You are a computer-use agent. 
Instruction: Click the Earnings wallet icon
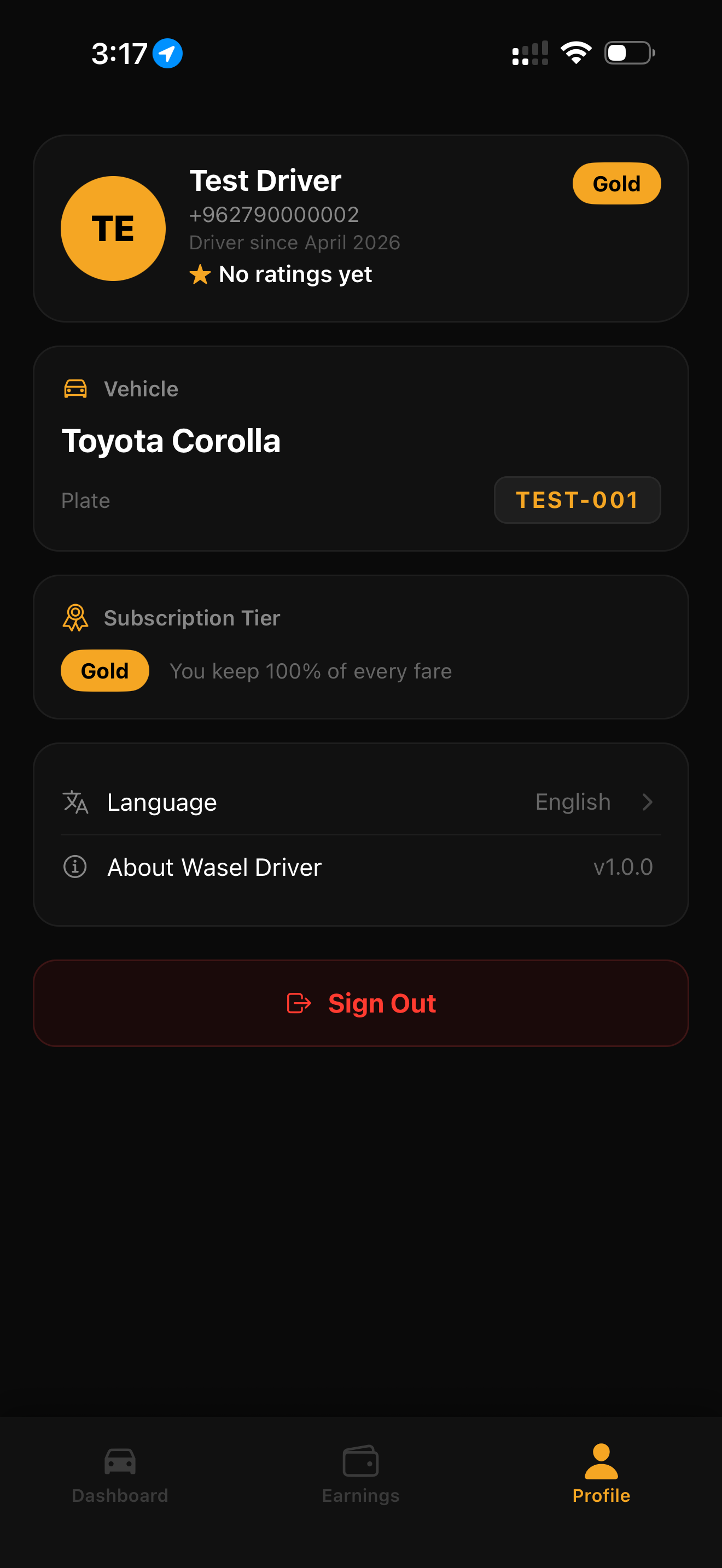(360, 1461)
